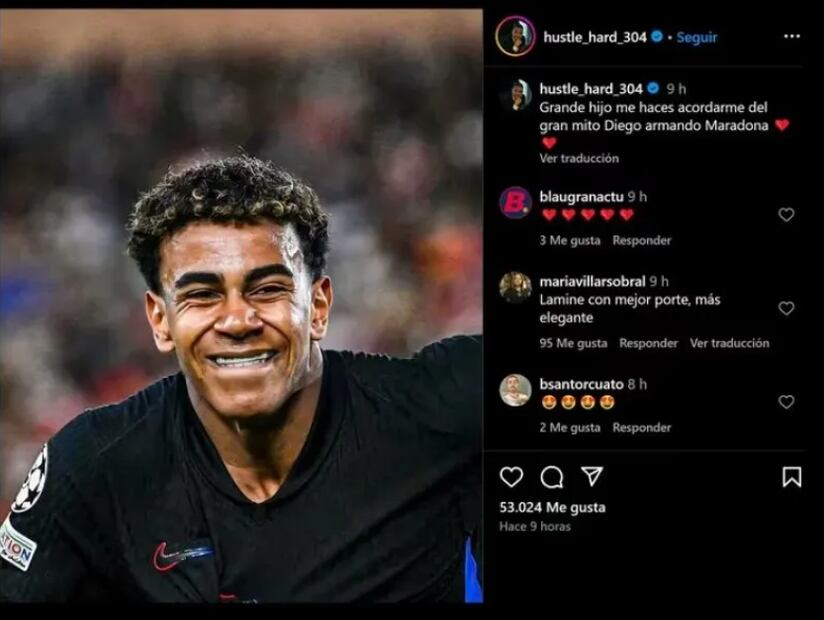The image size is (824, 620).
Task: Save the post with the bookmark icon
Action: 791,477
